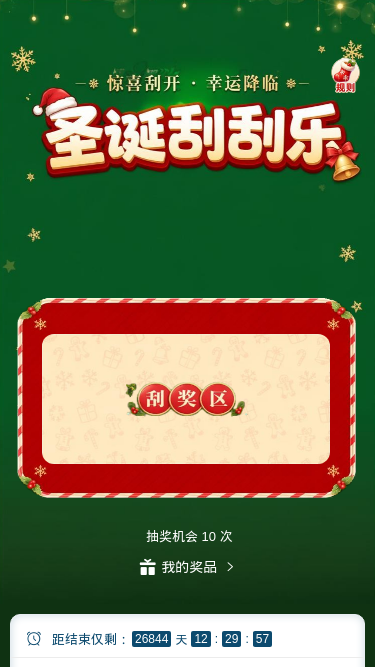375x667 pixels.
Task: Tap the 刮奖区 scratch card
Action: (x=186, y=399)
